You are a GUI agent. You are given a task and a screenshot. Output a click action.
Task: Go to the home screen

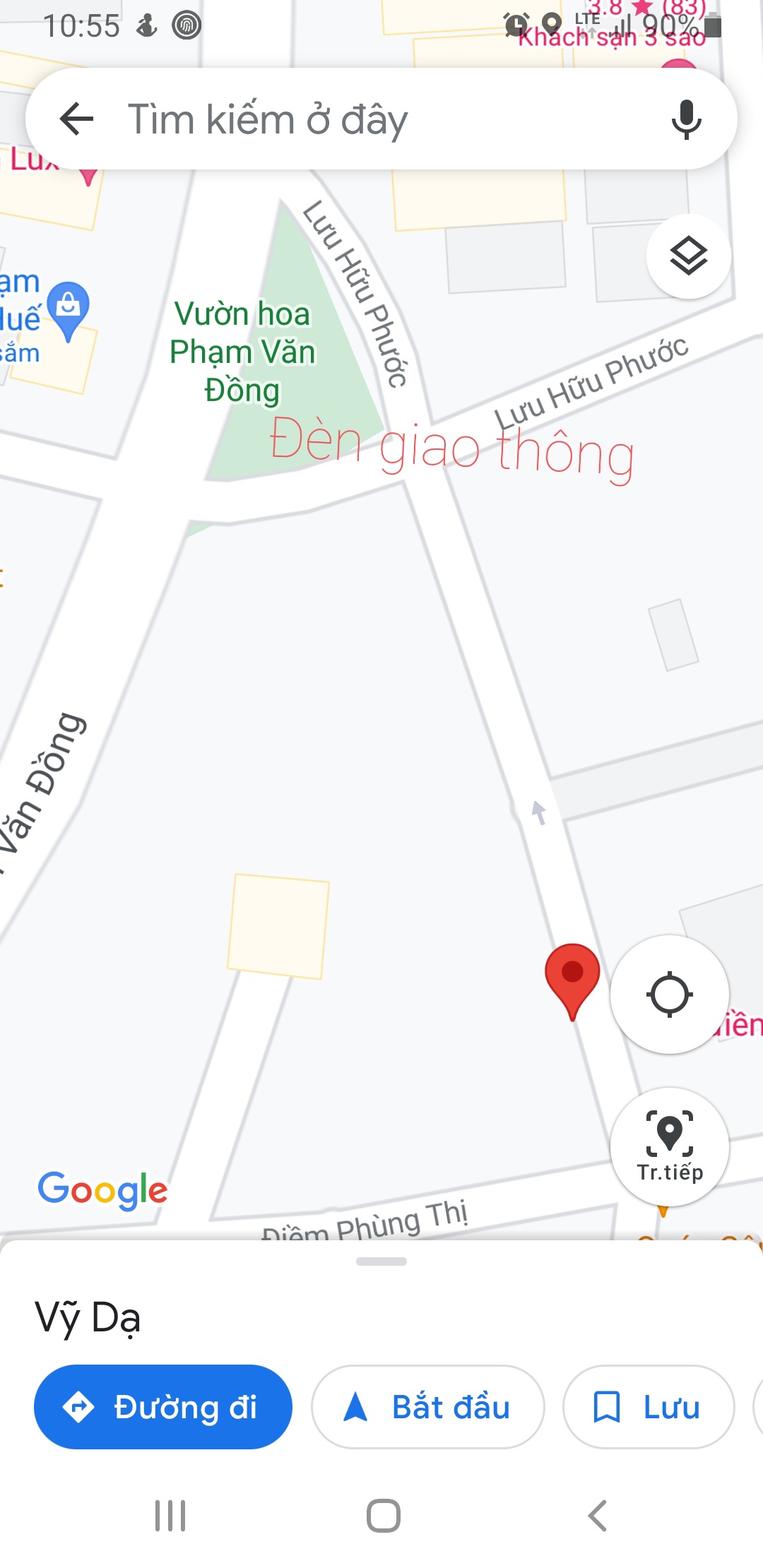(383, 1516)
